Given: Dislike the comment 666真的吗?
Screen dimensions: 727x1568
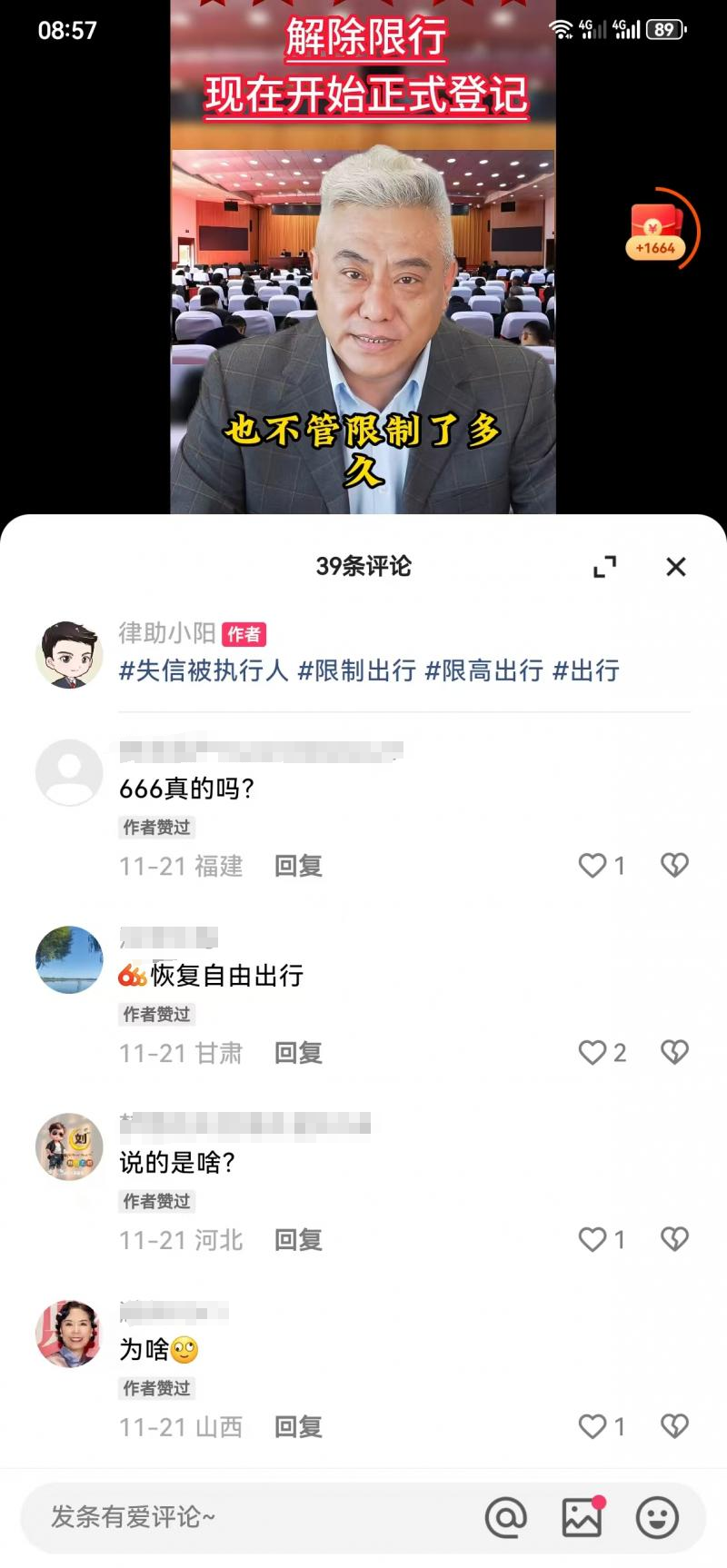Looking at the screenshot, I should 674,866.
